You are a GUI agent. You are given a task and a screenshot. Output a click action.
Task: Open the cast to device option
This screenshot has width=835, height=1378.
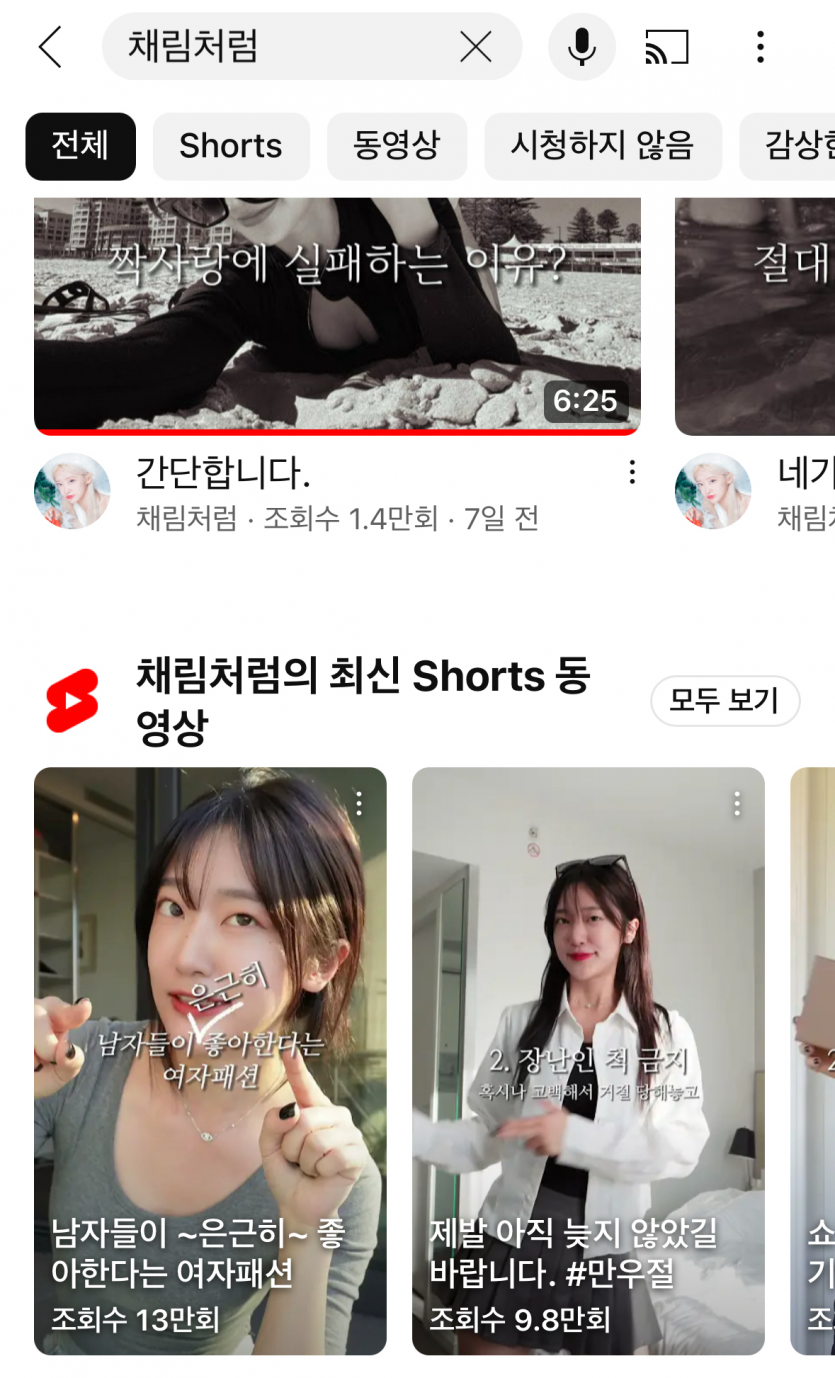(x=667, y=47)
